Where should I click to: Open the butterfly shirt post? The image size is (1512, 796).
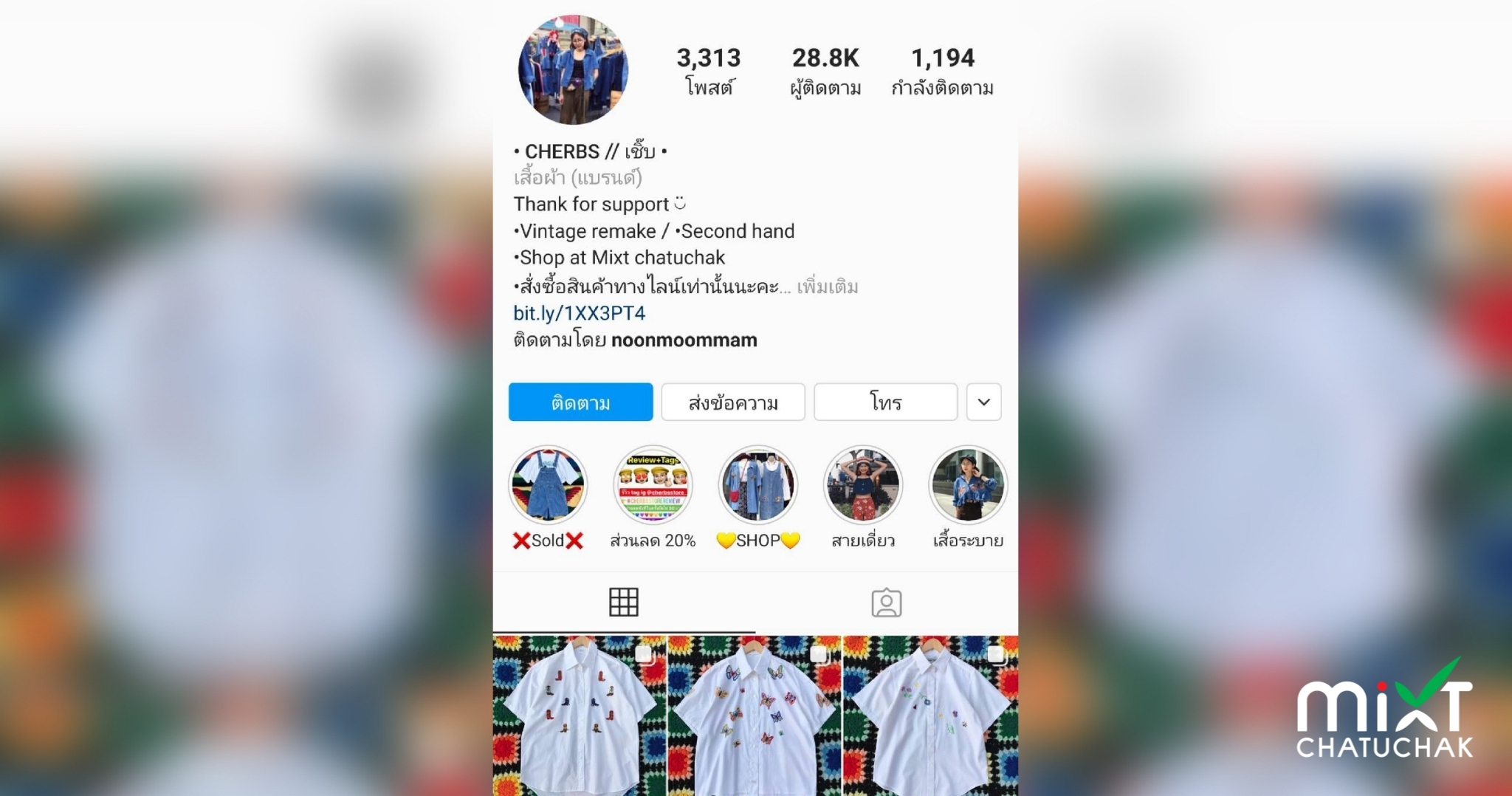(x=755, y=715)
